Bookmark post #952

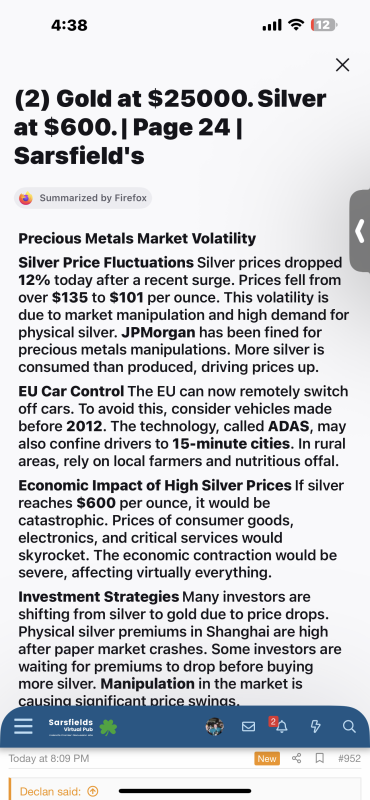(319, 758)
